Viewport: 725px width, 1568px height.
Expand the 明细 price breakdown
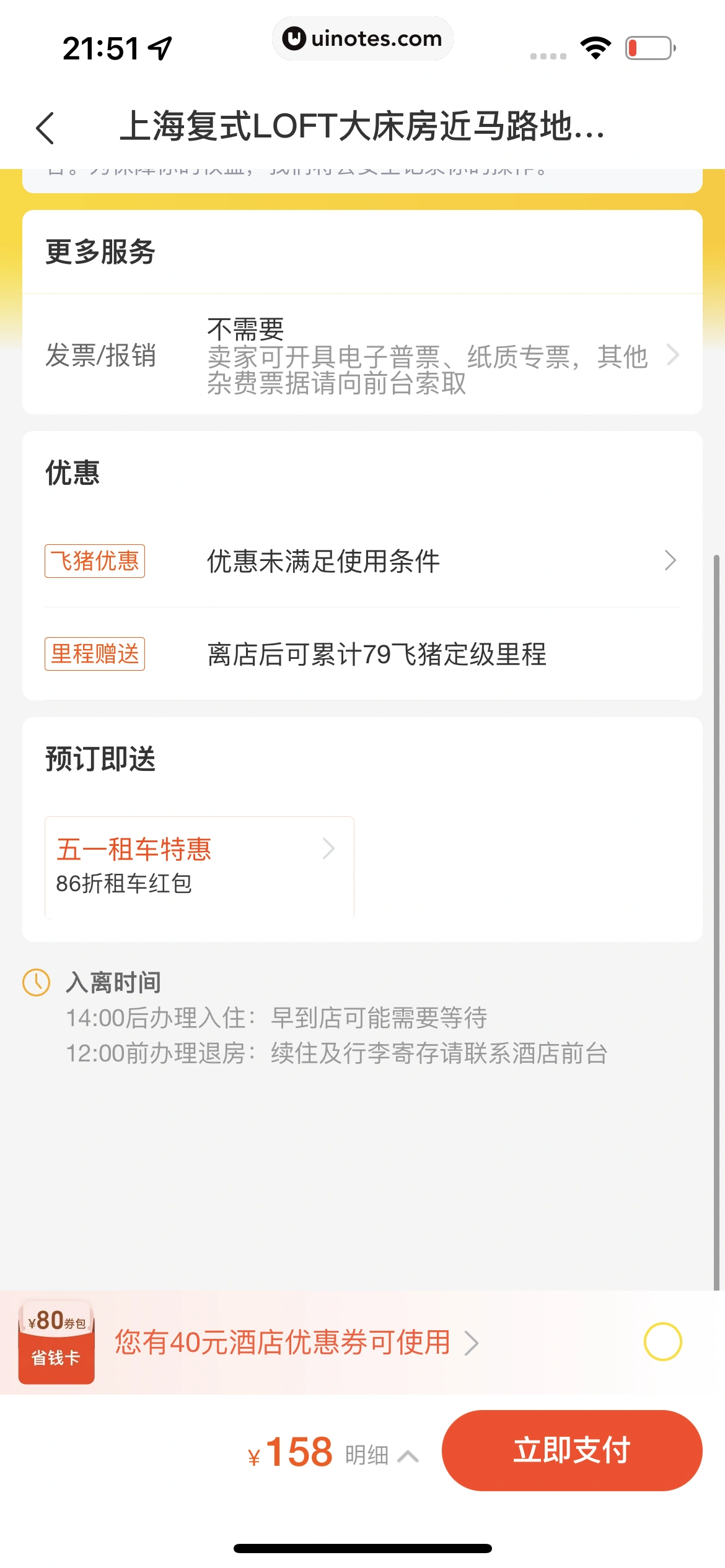tap(380, 1455)
